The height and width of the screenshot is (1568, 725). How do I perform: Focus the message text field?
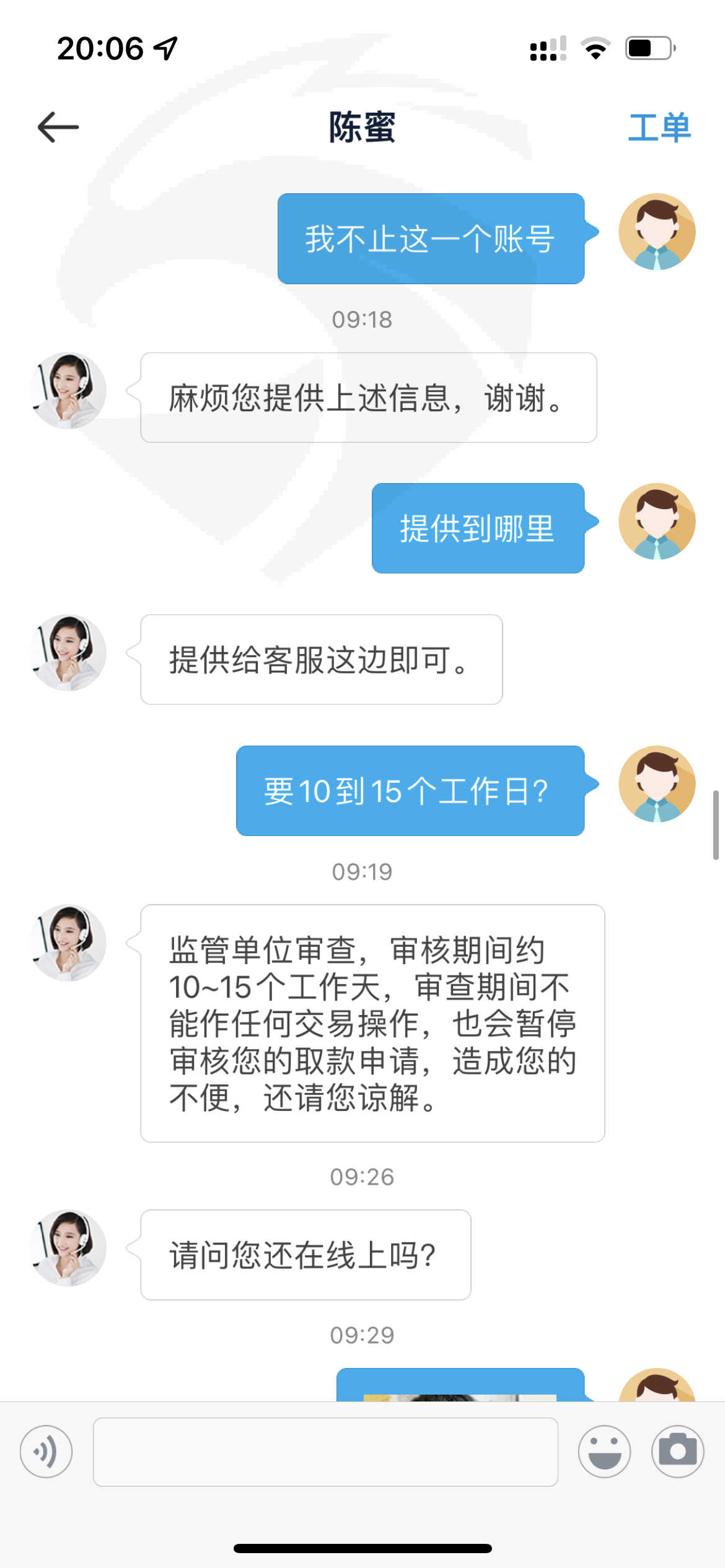325,1452
